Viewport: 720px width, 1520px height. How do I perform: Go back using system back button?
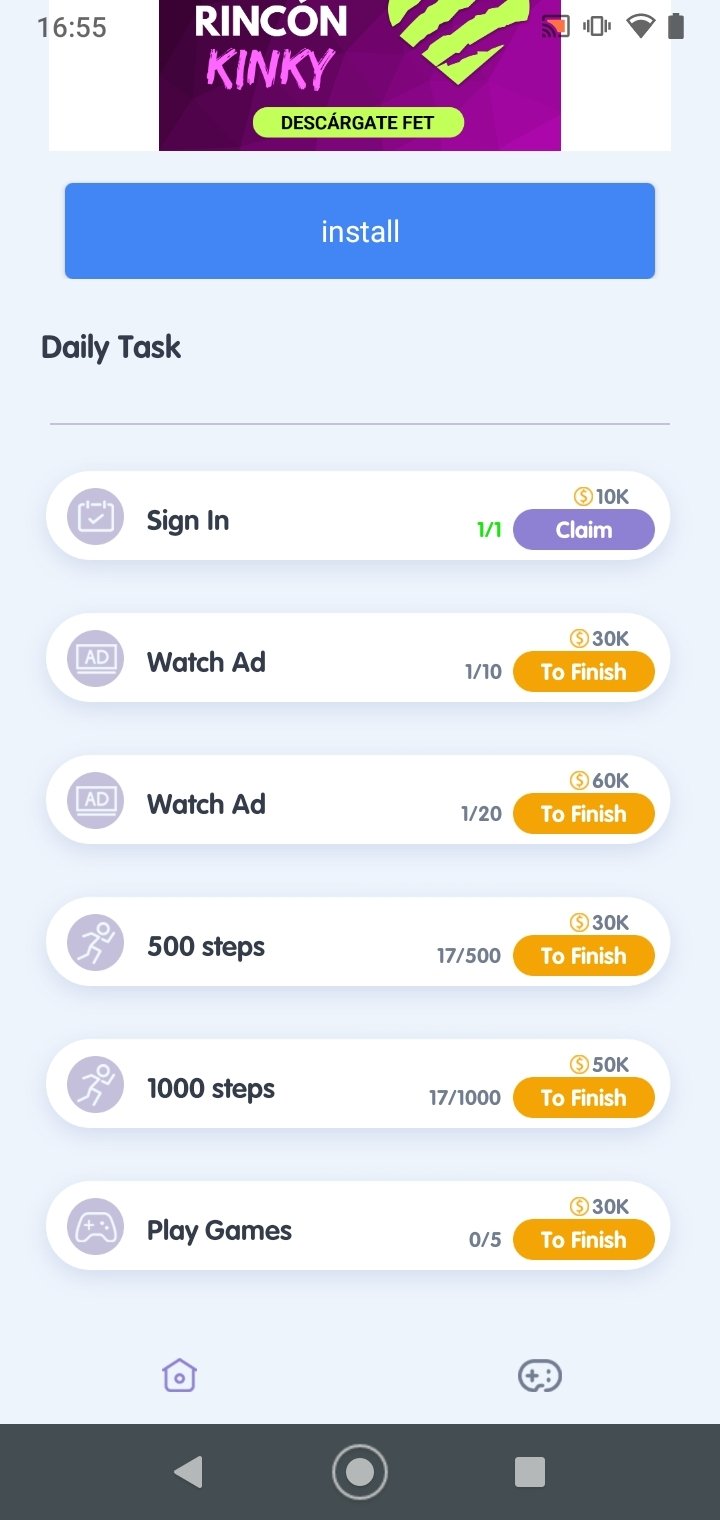pyautogui.click(x=188, y=1472)
